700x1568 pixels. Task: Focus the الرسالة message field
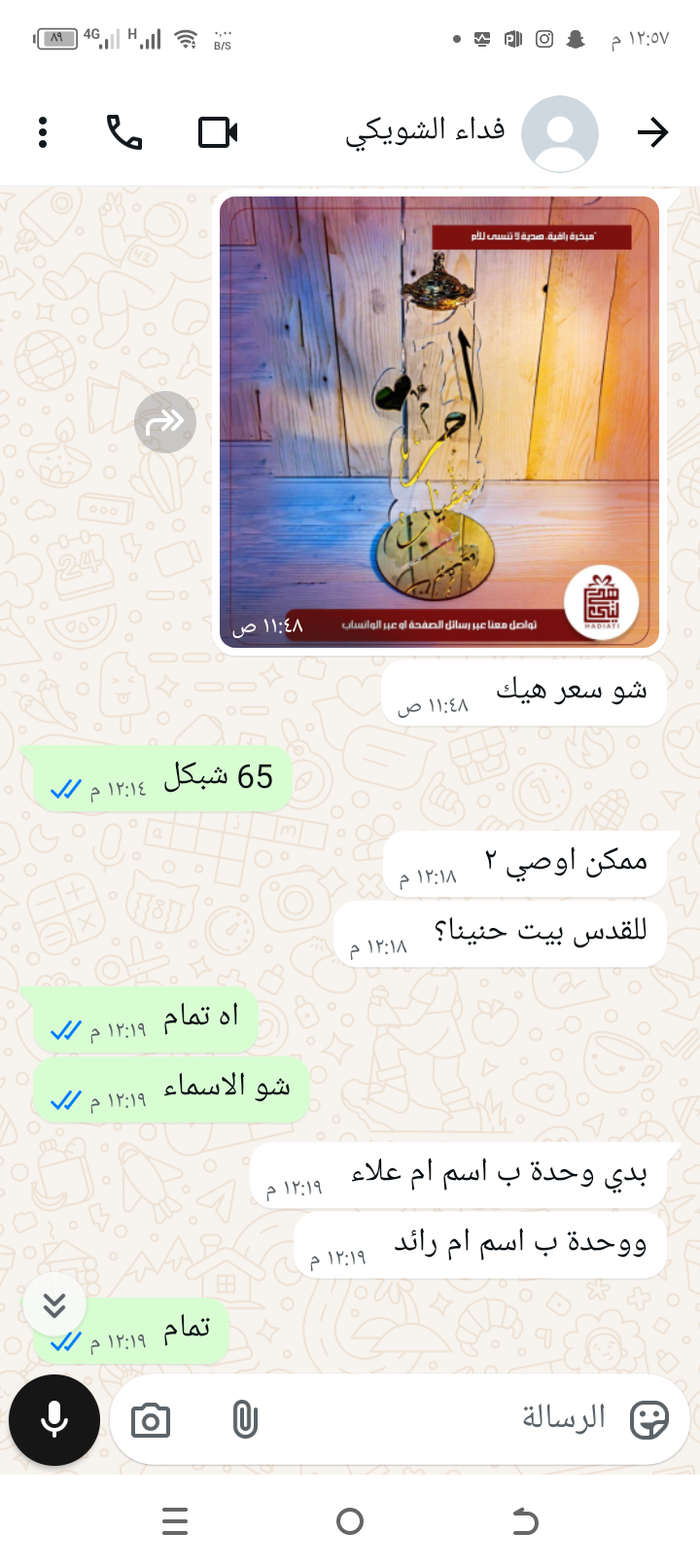[437, 1418]
